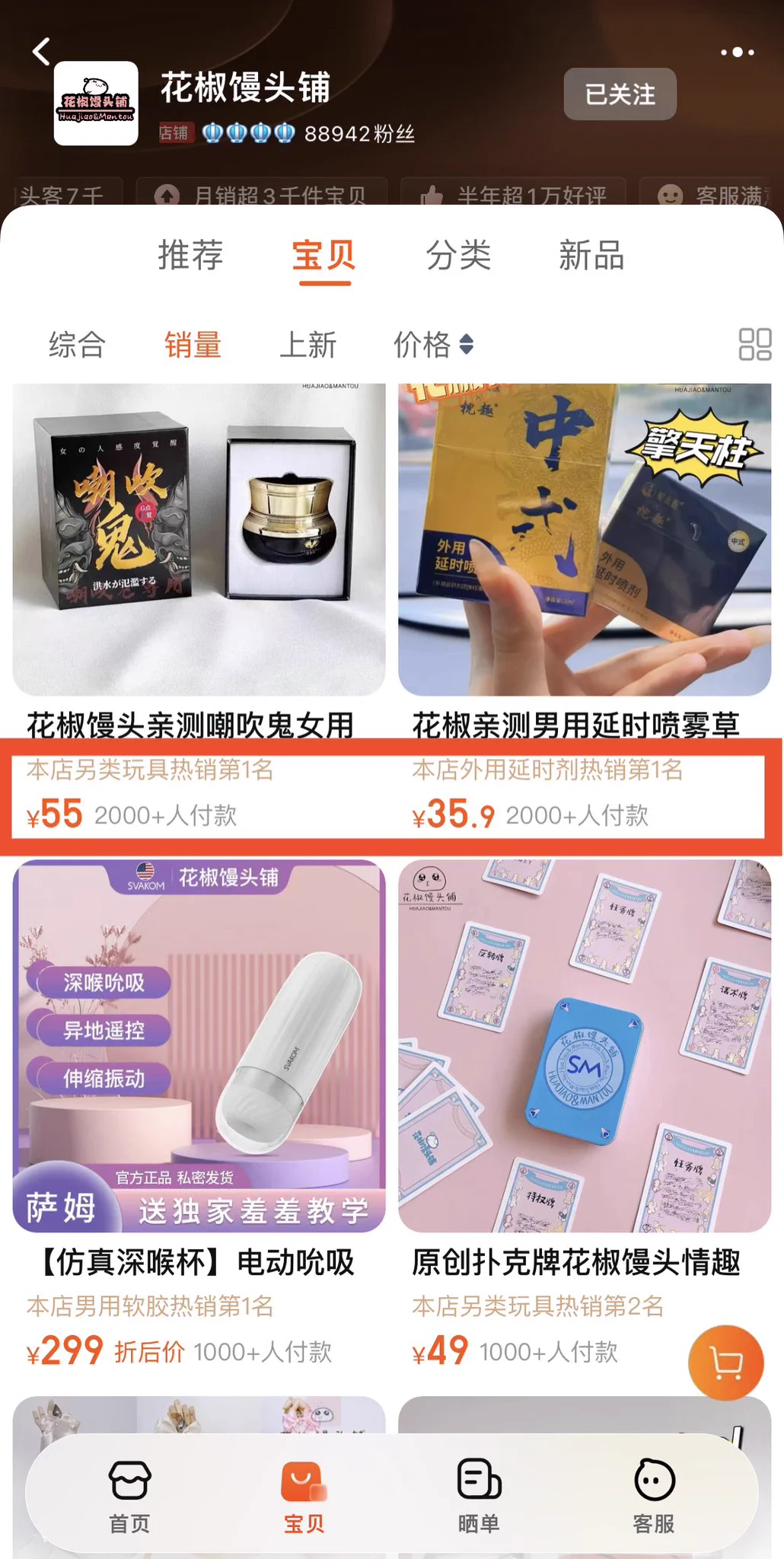784x1559 pixels.
Task: Tap the 已关注 follow button
Action: click(620, 94)
